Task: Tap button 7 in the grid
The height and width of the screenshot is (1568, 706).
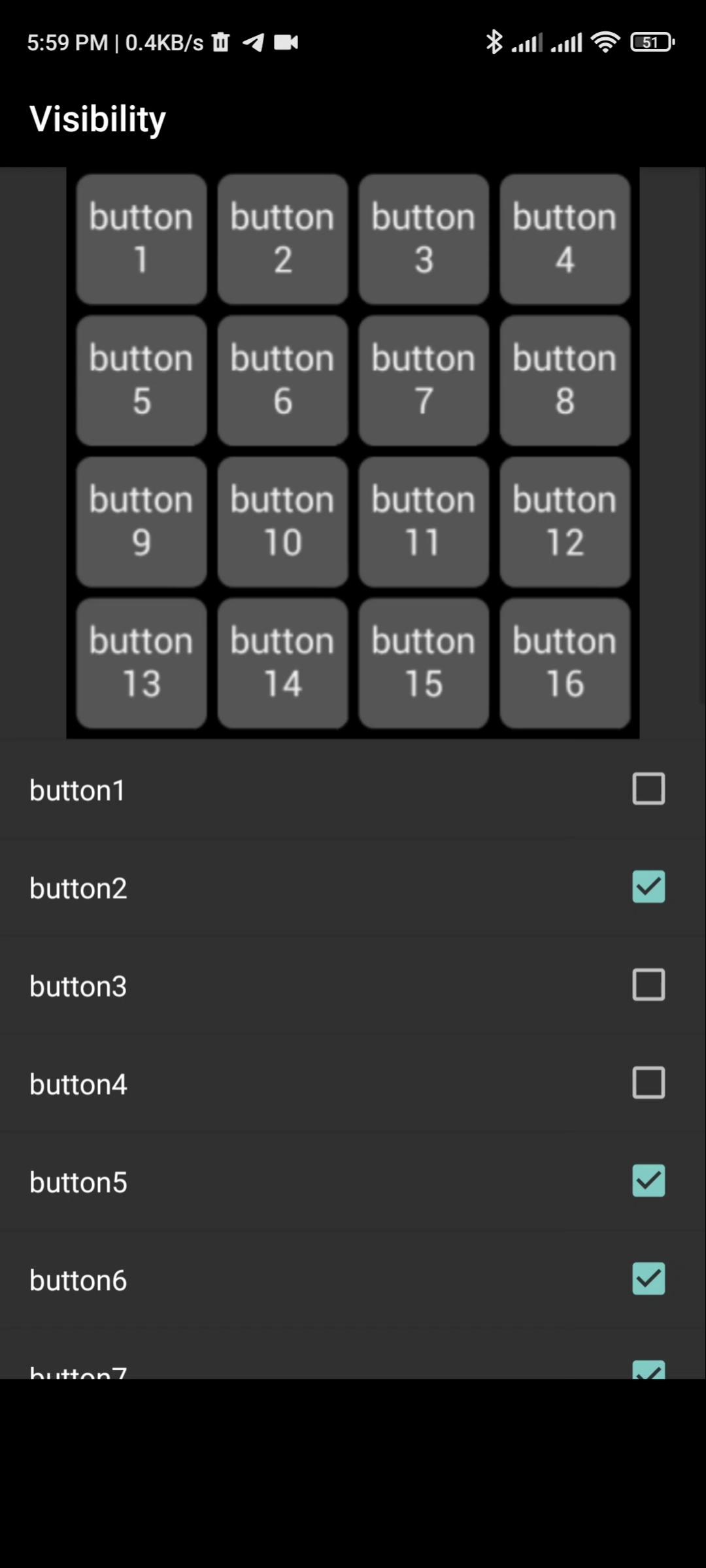Action: pyautogui.click(x=424, y=380)
